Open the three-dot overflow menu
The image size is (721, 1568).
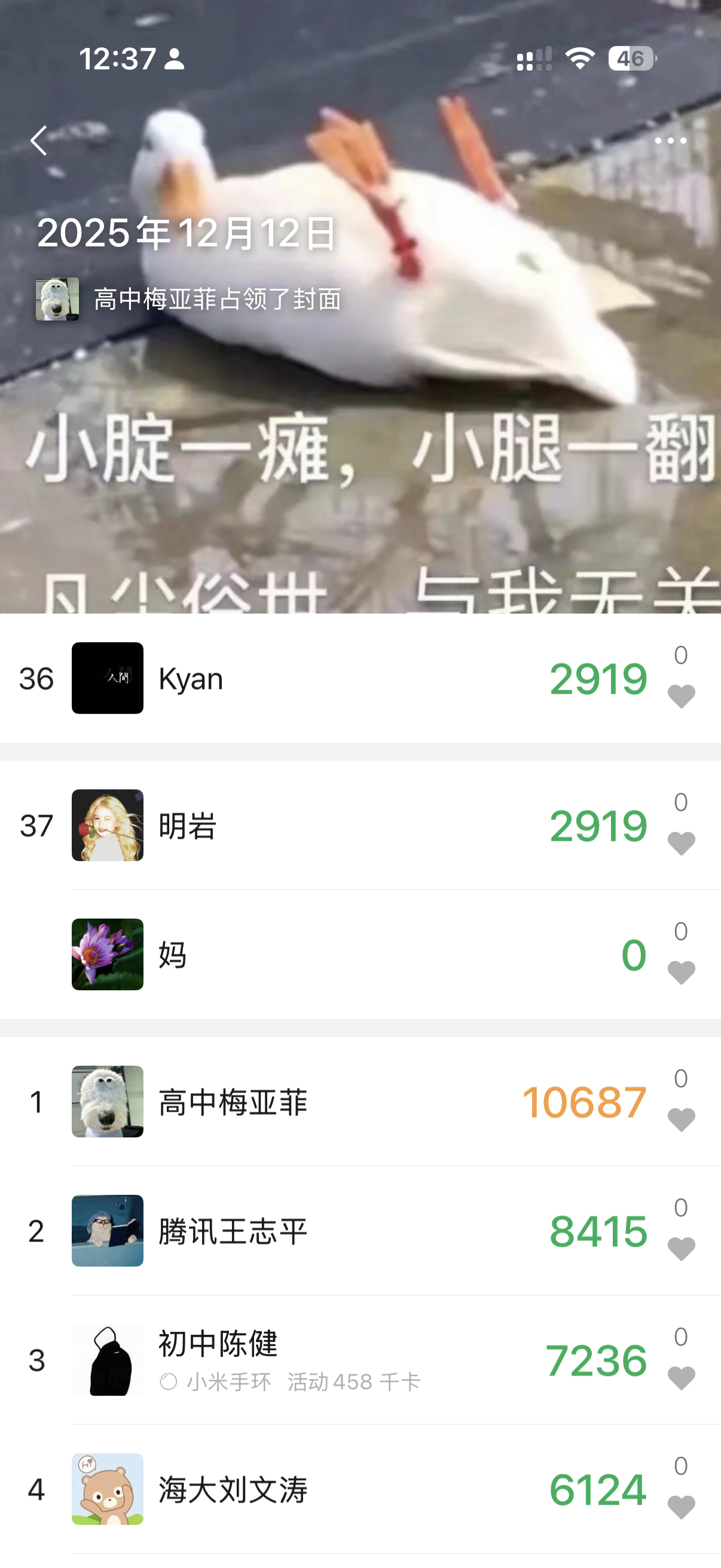tap(670, 141)
